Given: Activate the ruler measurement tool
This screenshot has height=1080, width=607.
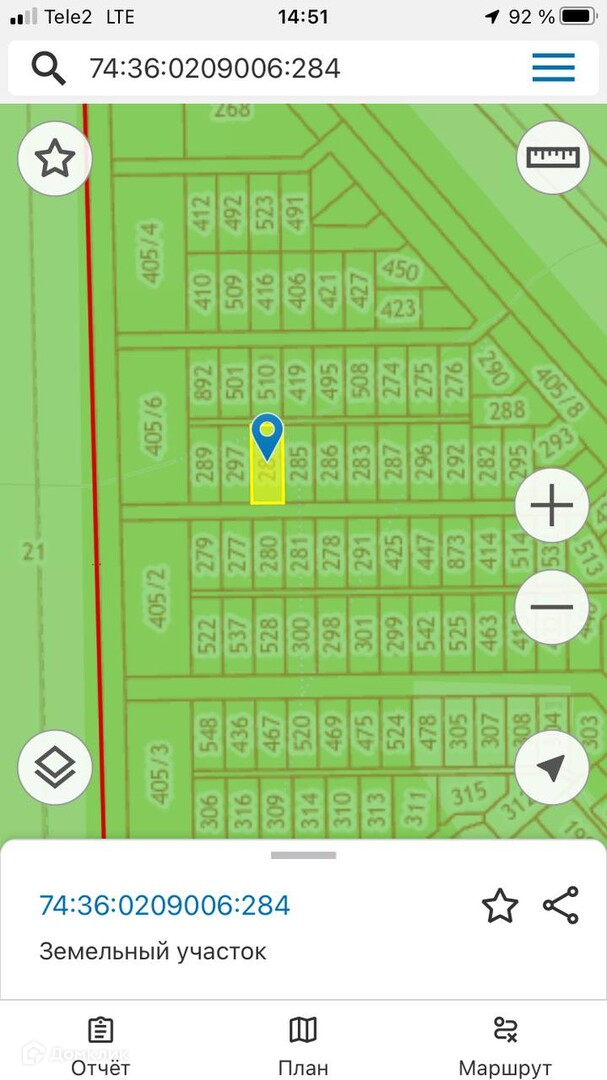Looking at the screenshot, I should 553,158.
